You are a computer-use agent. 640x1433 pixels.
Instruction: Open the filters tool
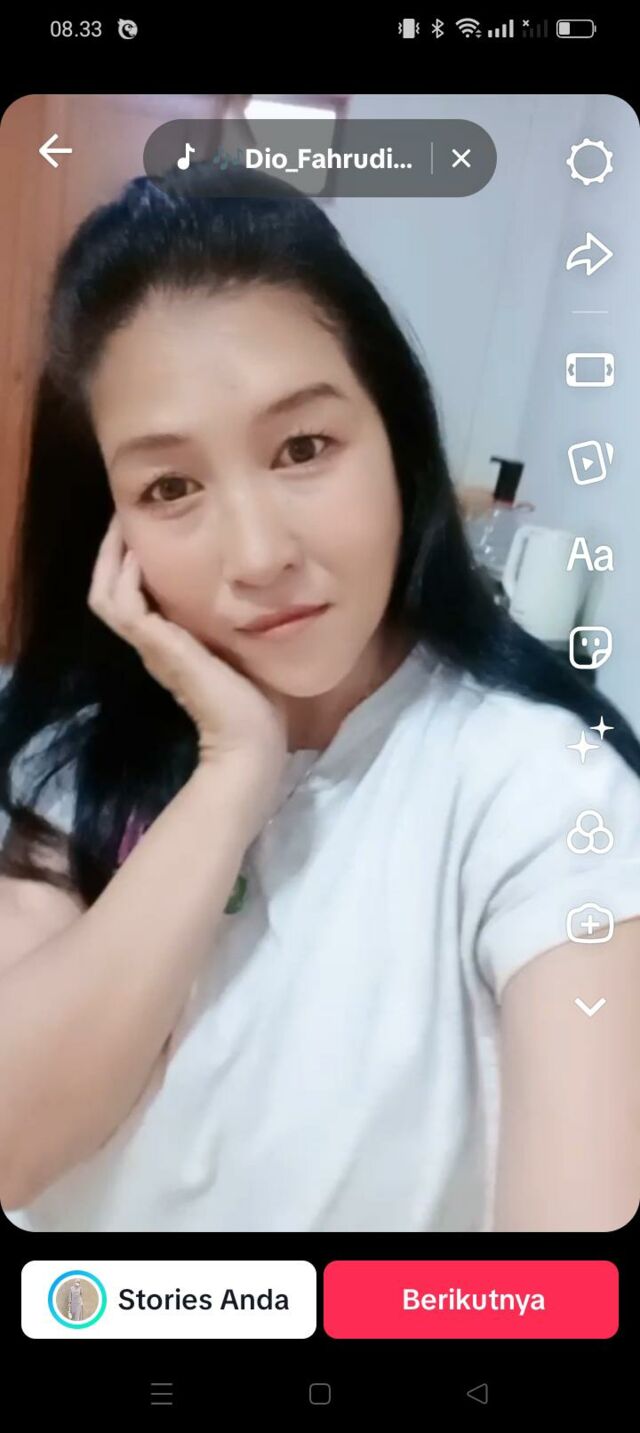click(x=589, y=832)
